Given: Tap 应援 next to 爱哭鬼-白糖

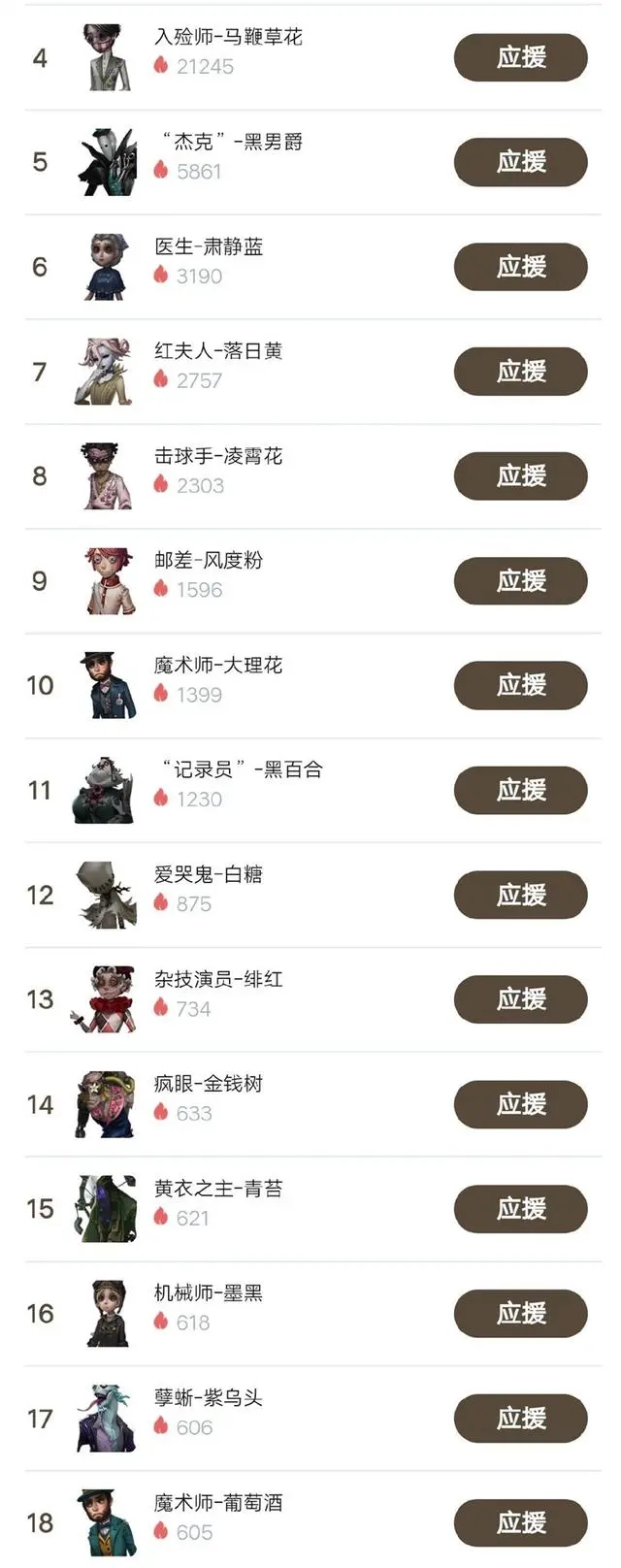Looking at the screenshot, I should click(520, 895).
